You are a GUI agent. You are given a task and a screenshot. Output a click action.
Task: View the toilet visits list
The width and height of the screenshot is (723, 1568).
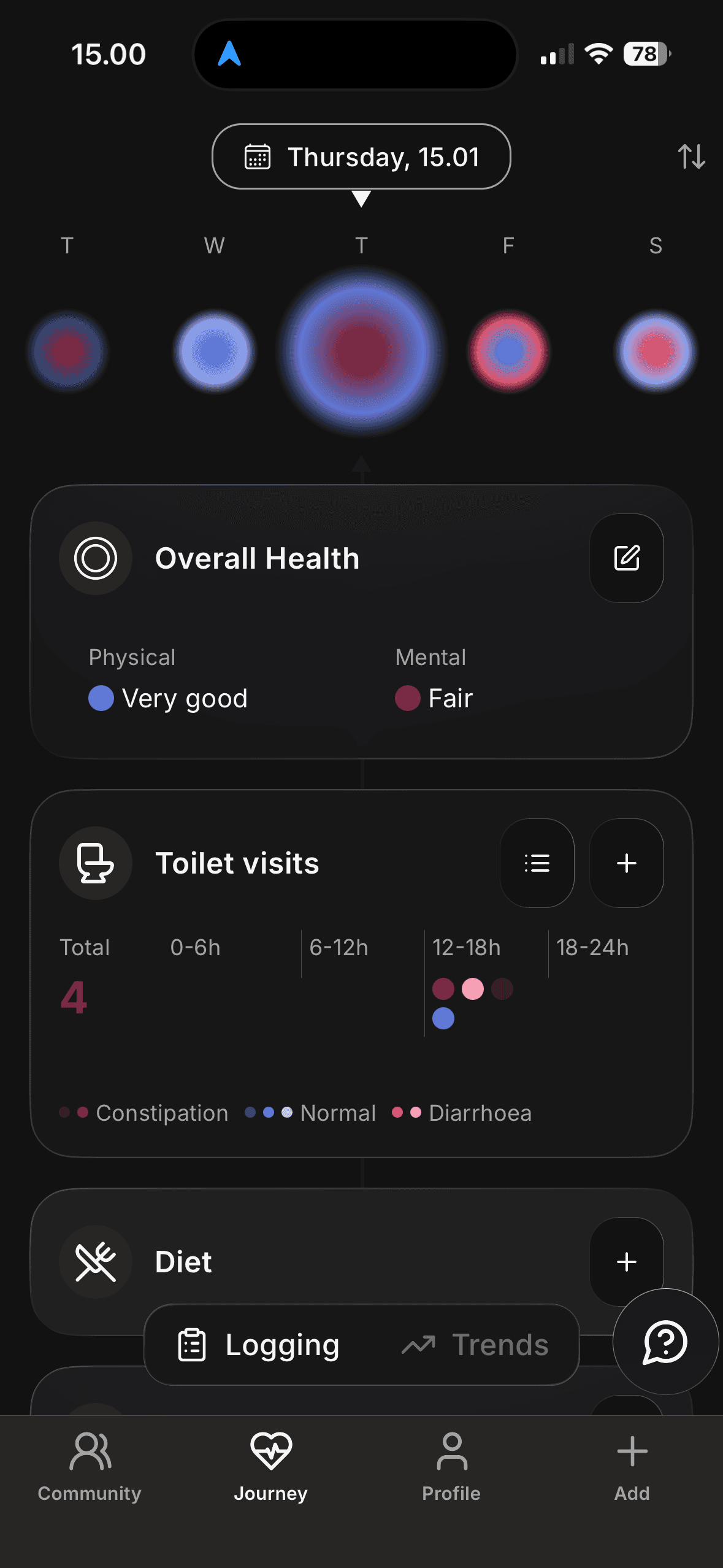(537, 863)
